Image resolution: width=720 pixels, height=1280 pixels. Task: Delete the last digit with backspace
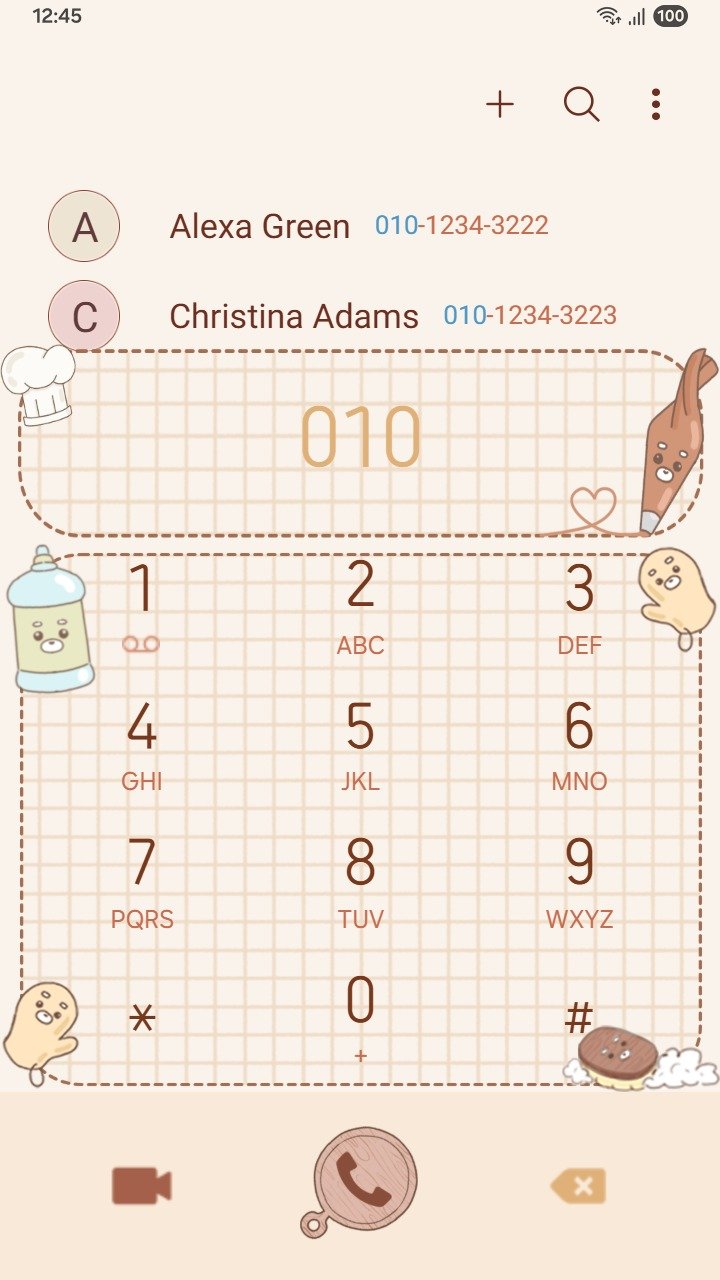coord(578,1187)
